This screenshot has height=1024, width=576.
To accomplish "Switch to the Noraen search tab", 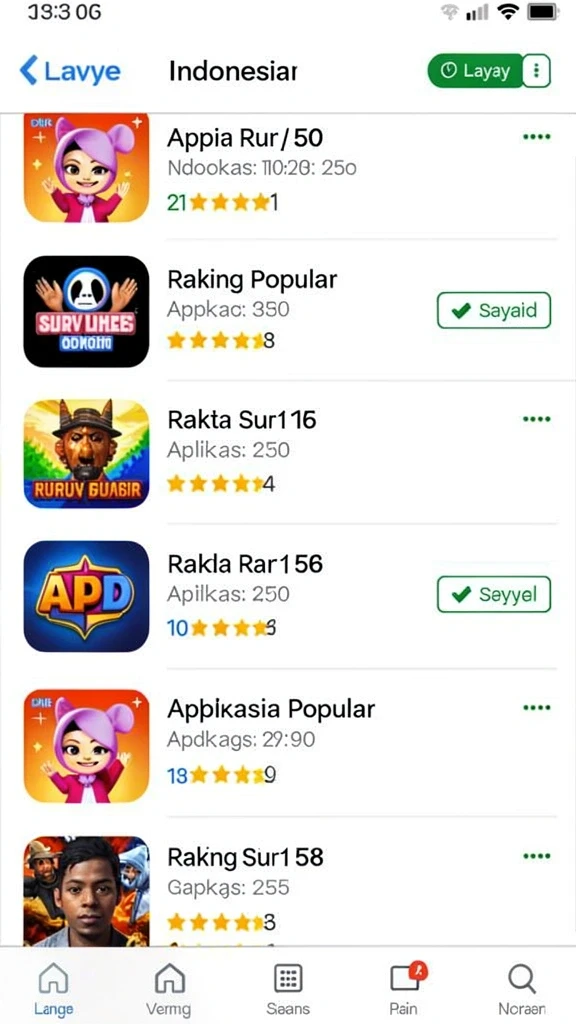I will click(x=521, y=988).
